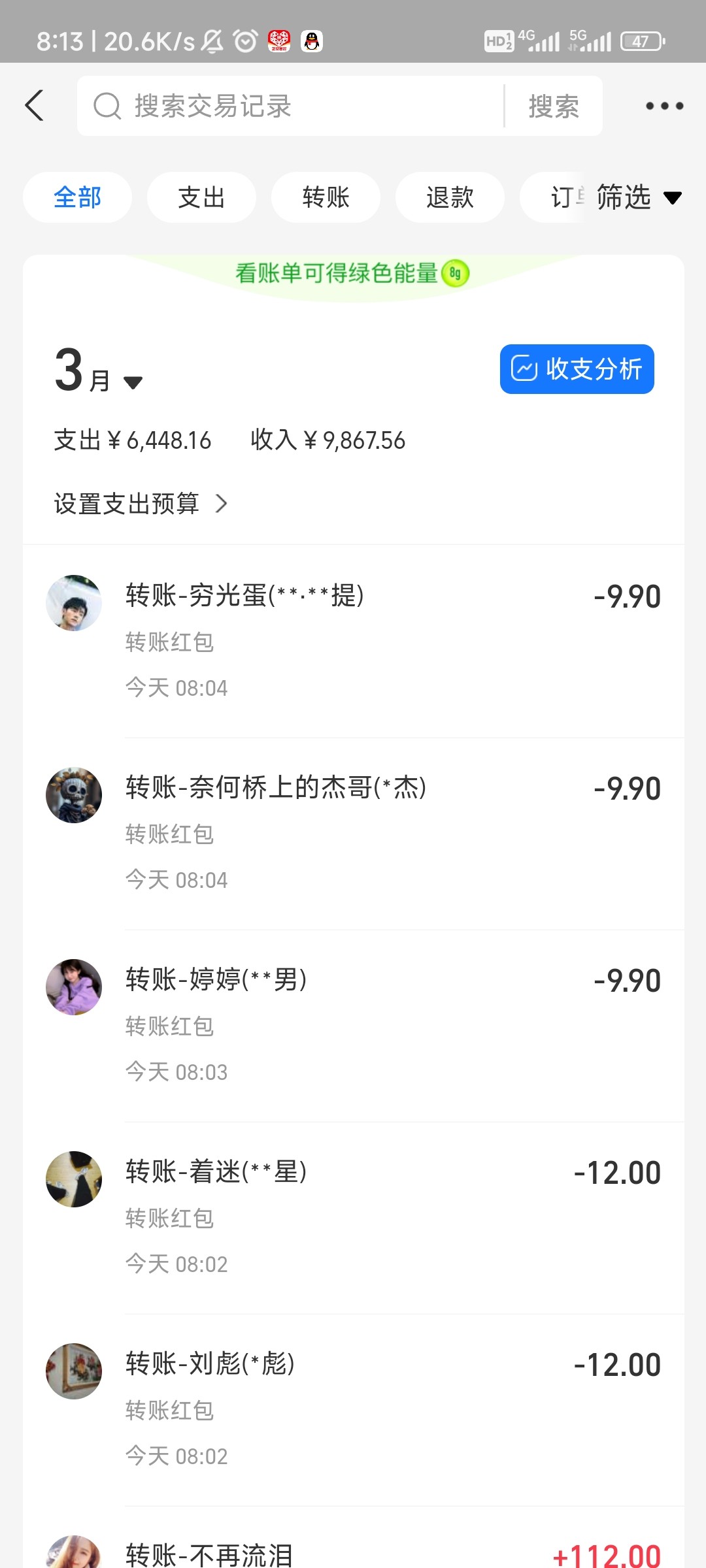View transfer to 奈何桥上的杰哥
The height and width of the screenshot is (1568, 706).
353,833
